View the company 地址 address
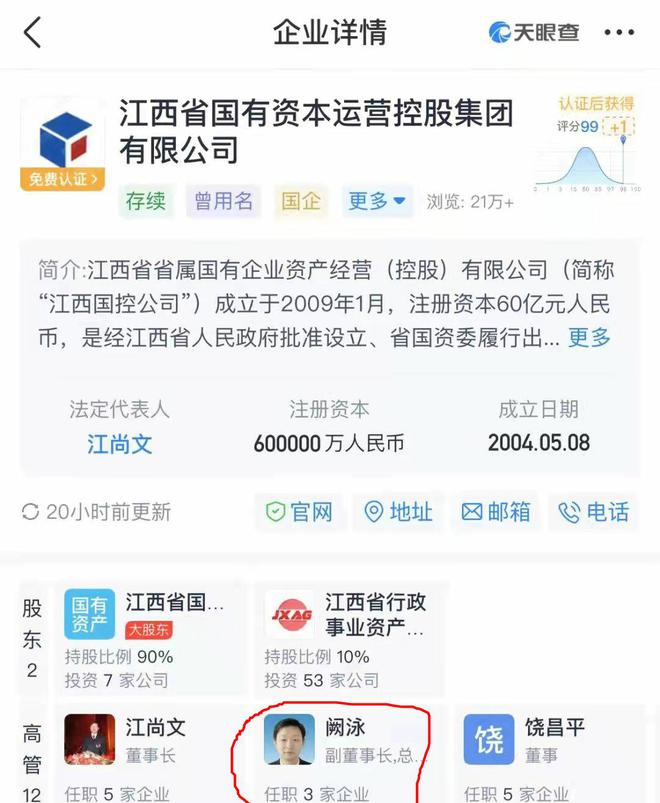 point(398,512)
